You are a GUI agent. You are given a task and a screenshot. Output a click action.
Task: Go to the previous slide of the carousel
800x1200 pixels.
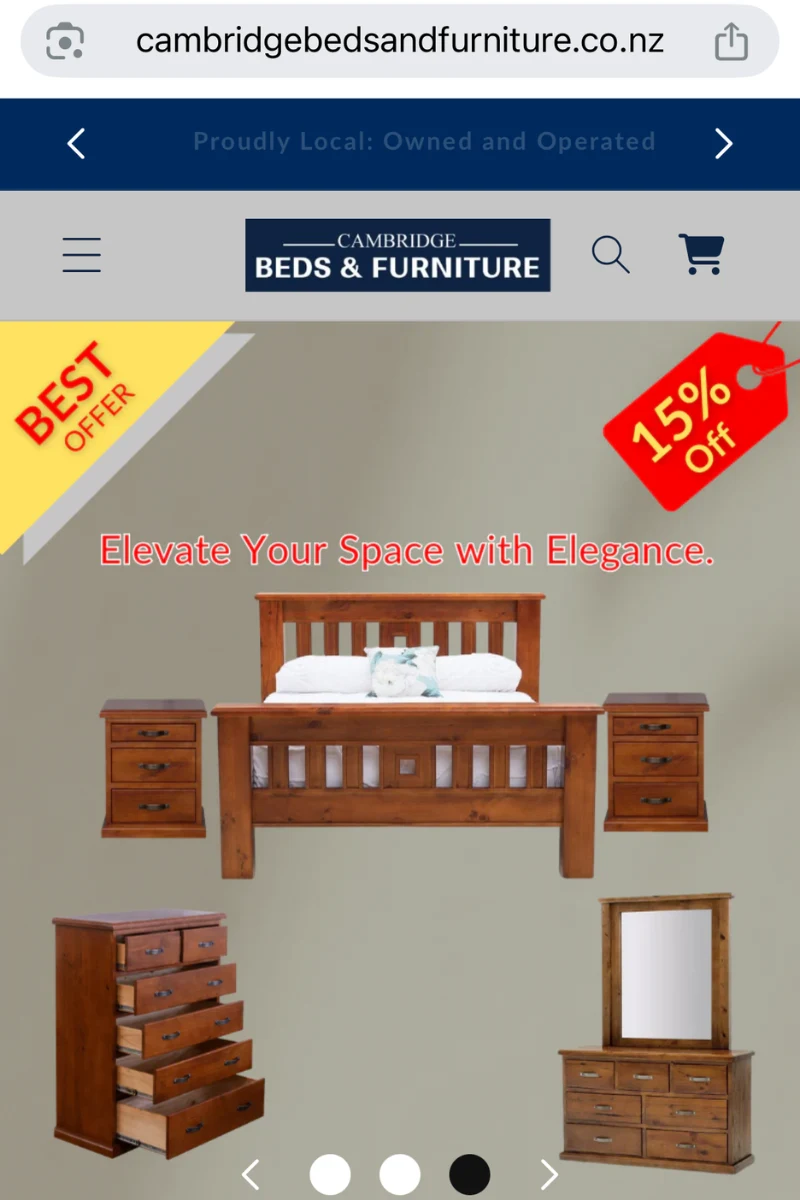click(x=251, y=1174)
